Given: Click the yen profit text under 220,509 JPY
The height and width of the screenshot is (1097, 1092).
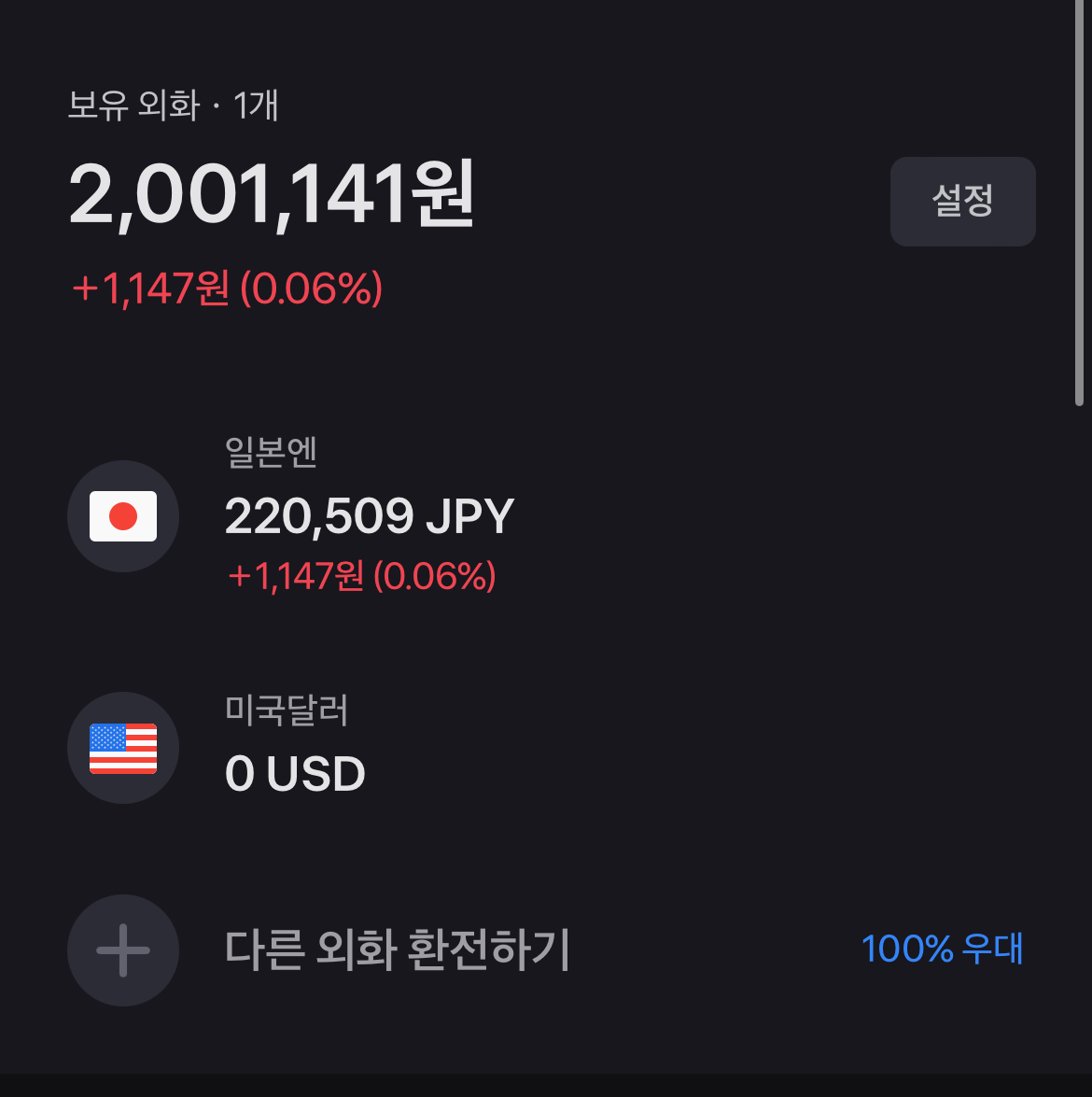Looking at the screenshot, I should click(x=362, y=577).
